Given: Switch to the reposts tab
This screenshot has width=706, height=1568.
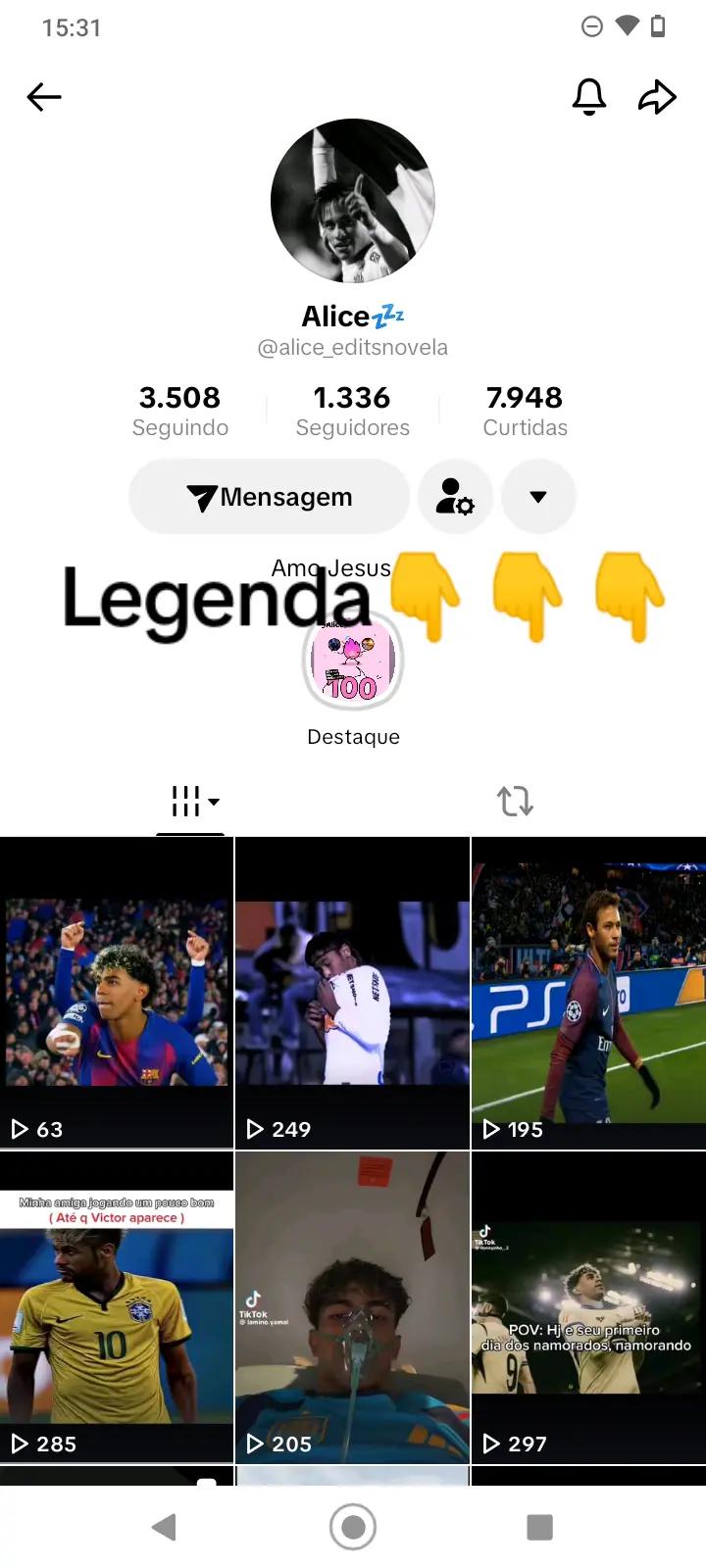Looking at the screenshot, I should point(515,801).
